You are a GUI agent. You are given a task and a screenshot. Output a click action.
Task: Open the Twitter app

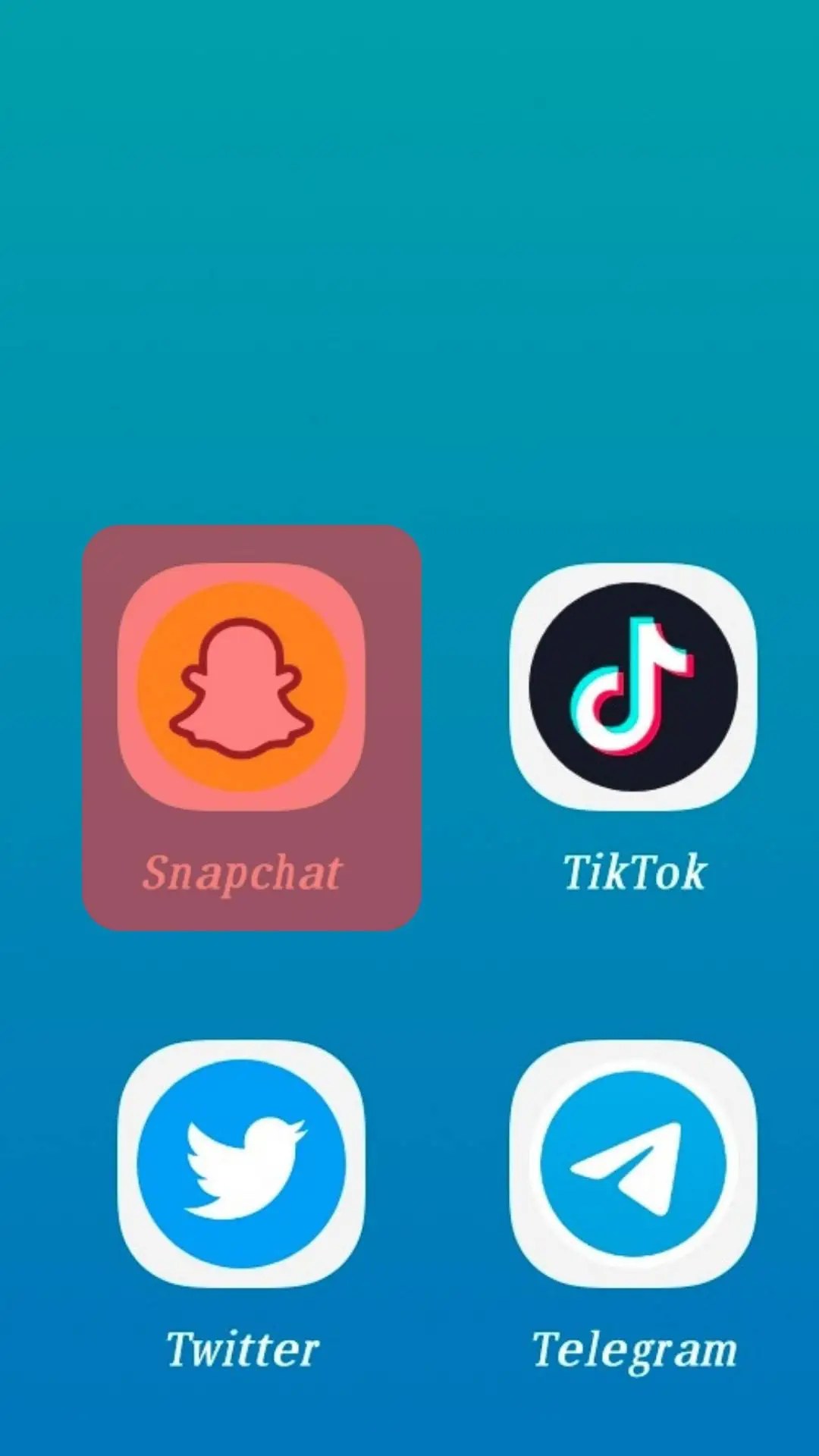pyautogui.click(x=241, y=1164)
